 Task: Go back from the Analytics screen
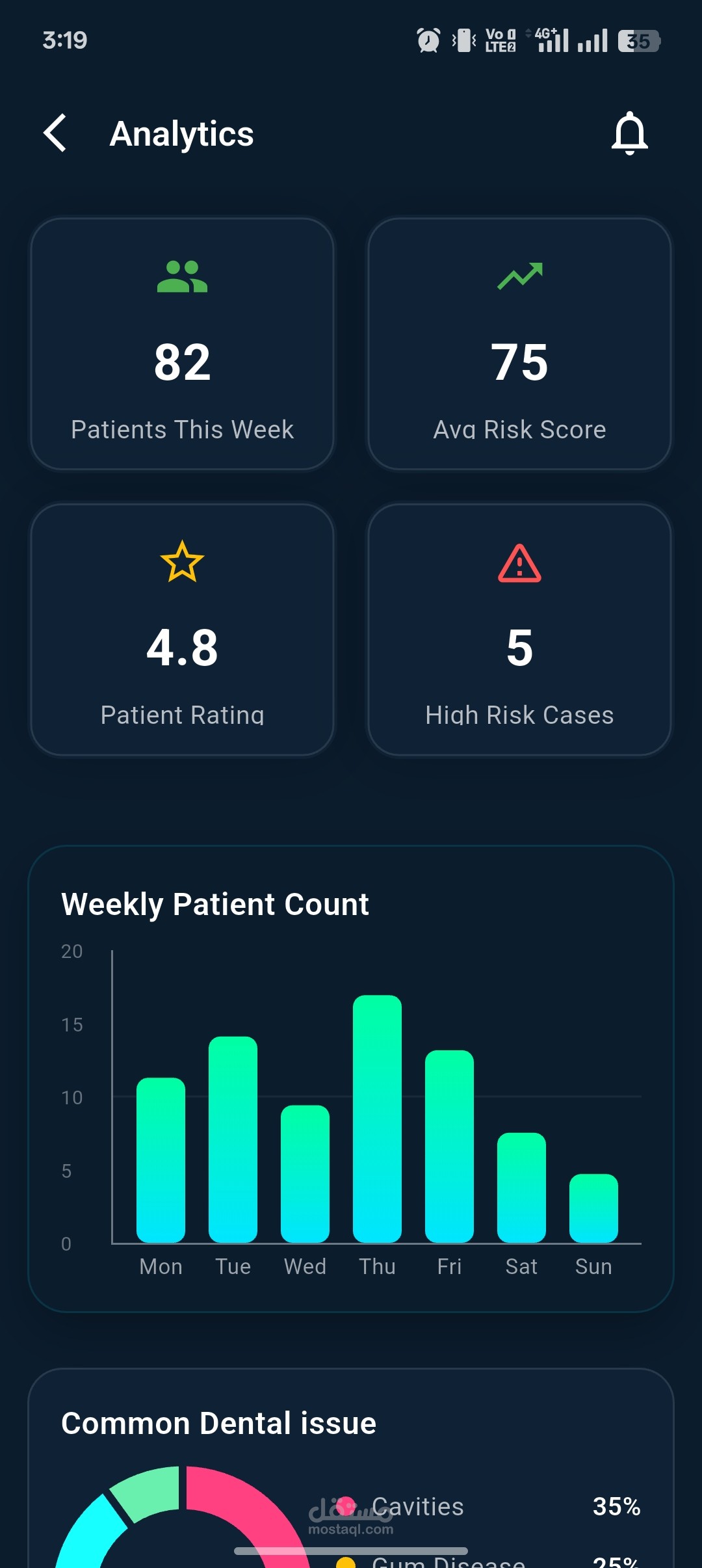[55, 133]
